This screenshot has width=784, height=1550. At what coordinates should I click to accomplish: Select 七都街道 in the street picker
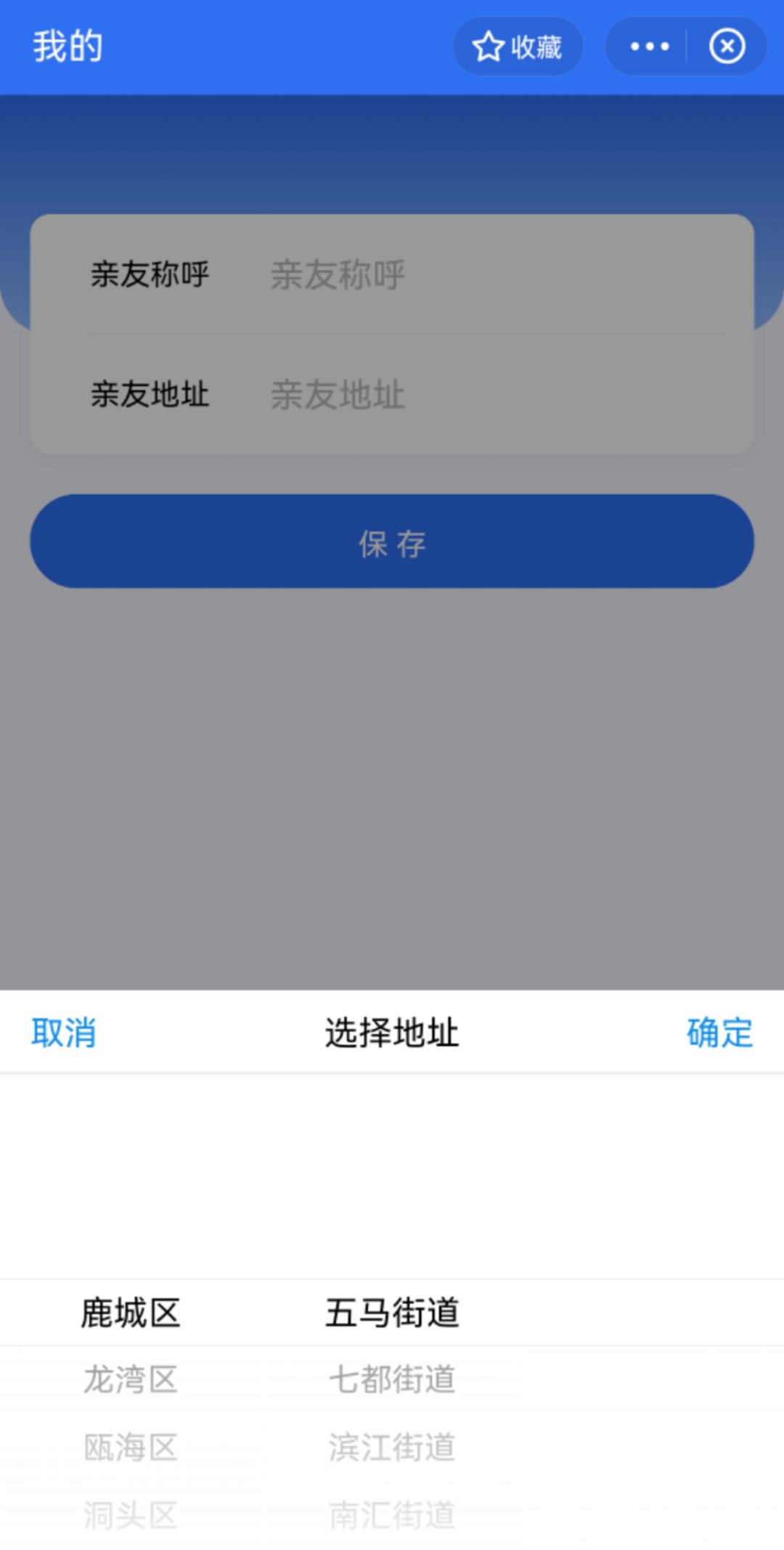pos(392,1379)
